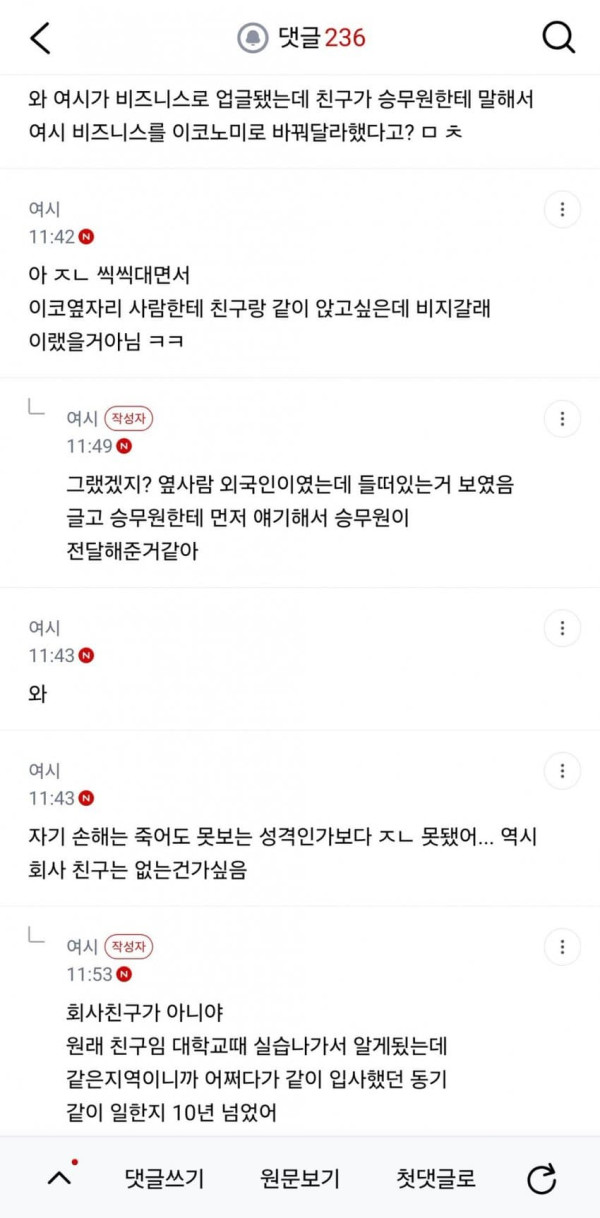Open options menu for the 11:49 reply
Image resolution: width=600 pixels, height=1218 pixels.
562,418
